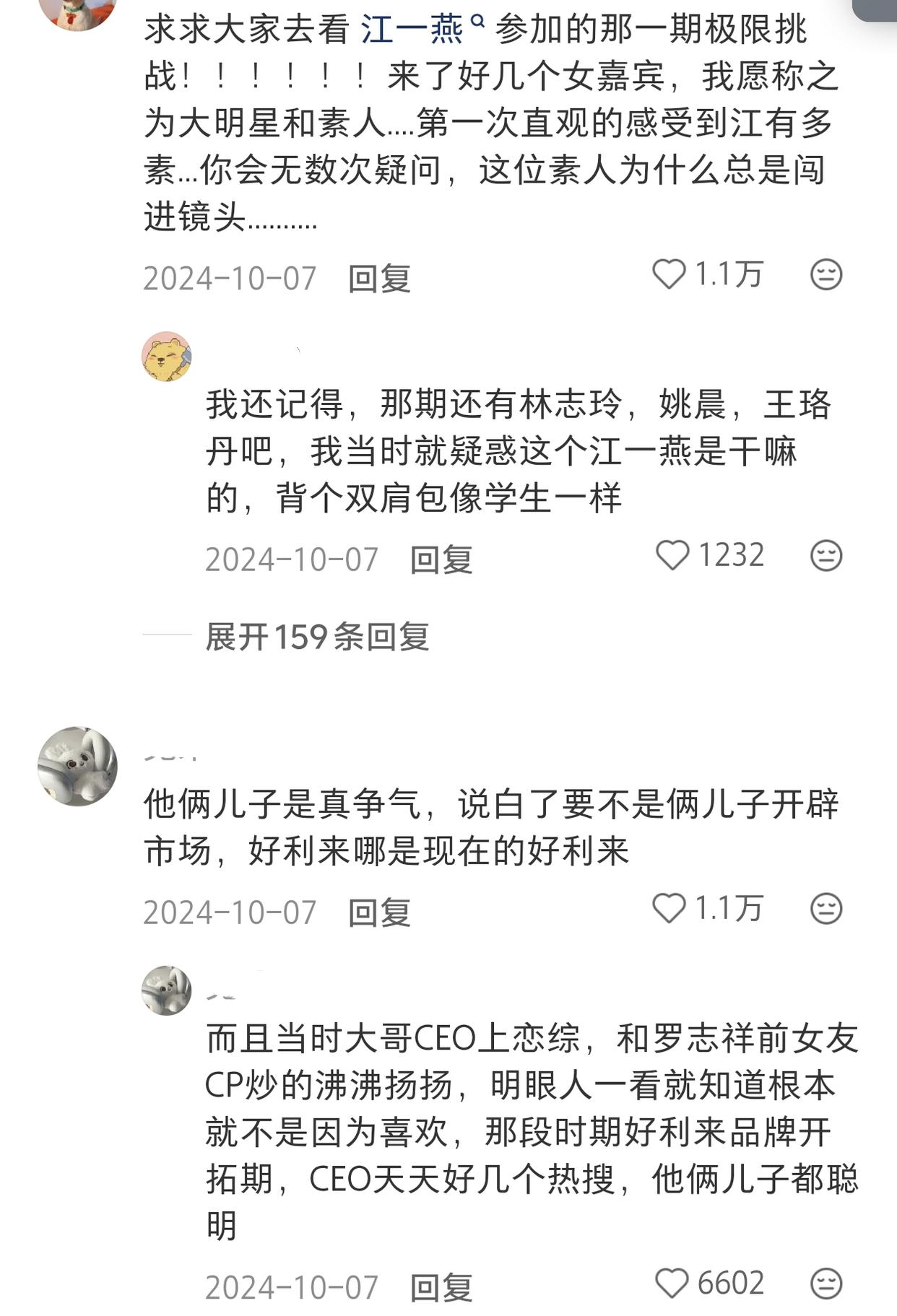Dislike the comment with 6602 likes
This screenshot has width=897, height=1316.
tap(825, 1284)
